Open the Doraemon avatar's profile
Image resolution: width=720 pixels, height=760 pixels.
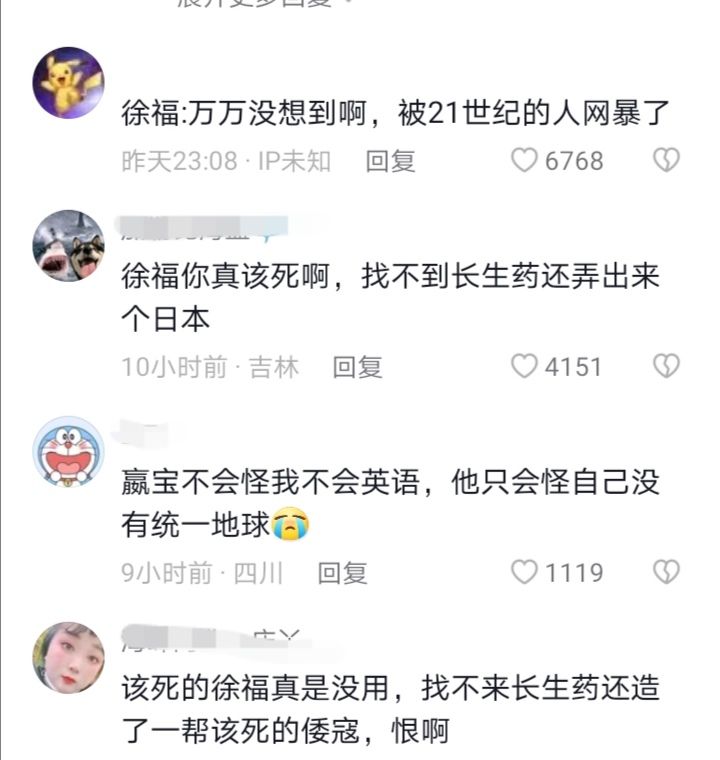69,452
